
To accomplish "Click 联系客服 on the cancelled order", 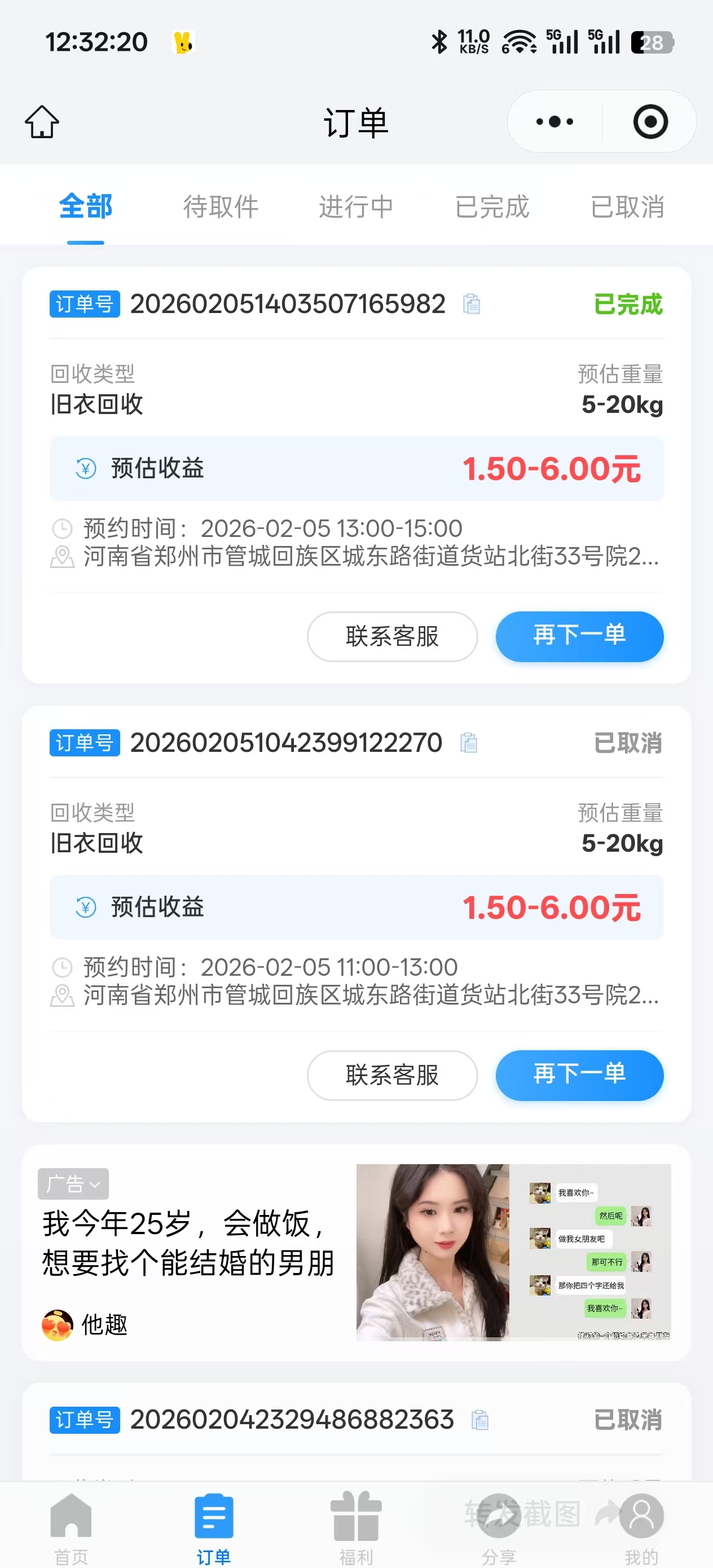I will tap(392, 1076).
